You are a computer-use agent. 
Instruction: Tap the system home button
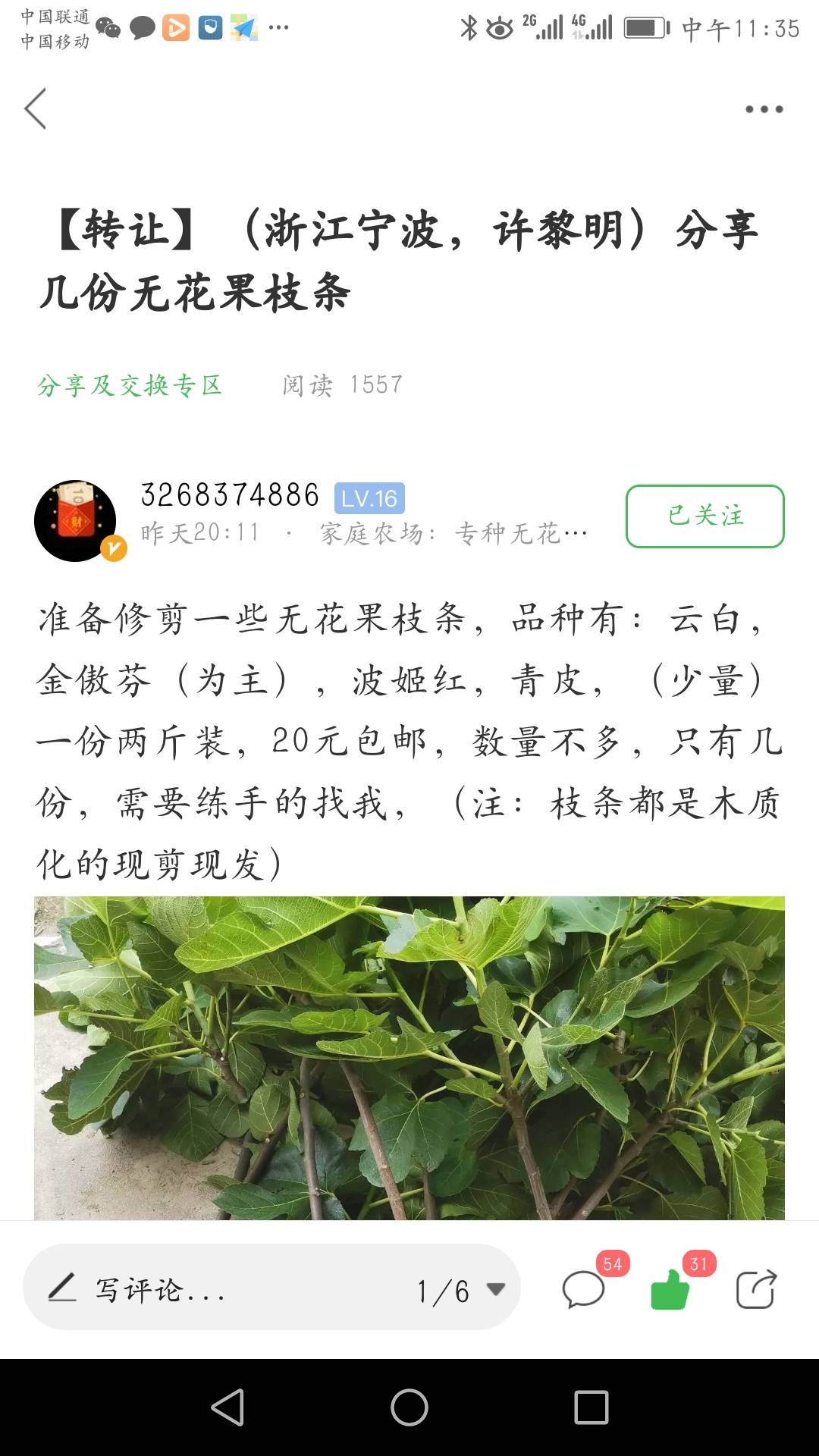[x=409, y=1408]
